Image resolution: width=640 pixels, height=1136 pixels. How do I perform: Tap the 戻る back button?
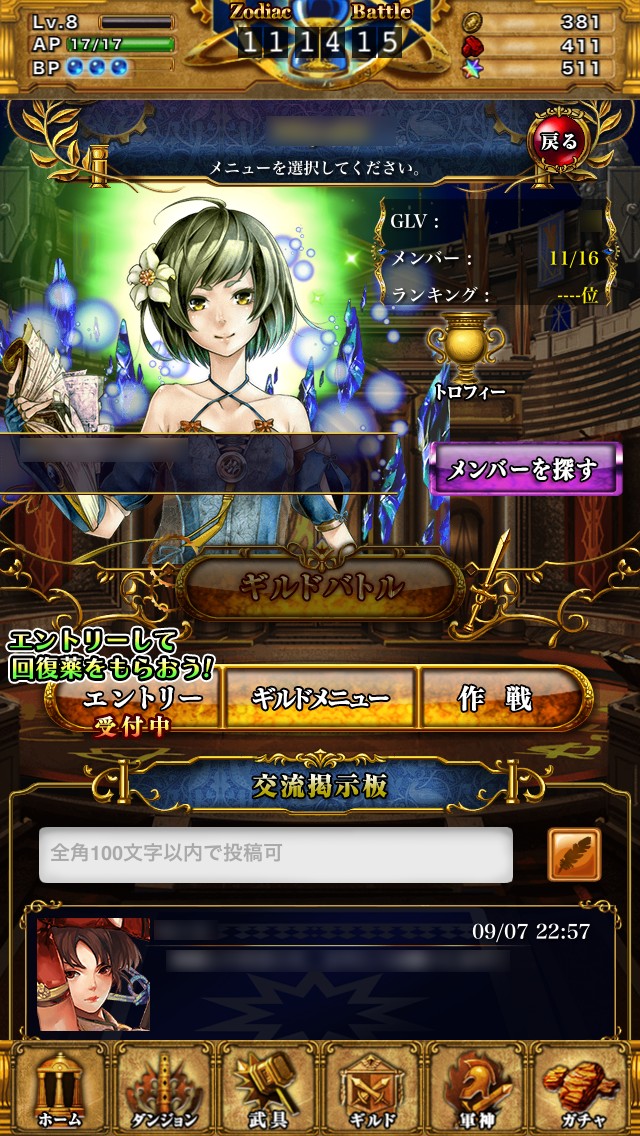pos(558,142)
